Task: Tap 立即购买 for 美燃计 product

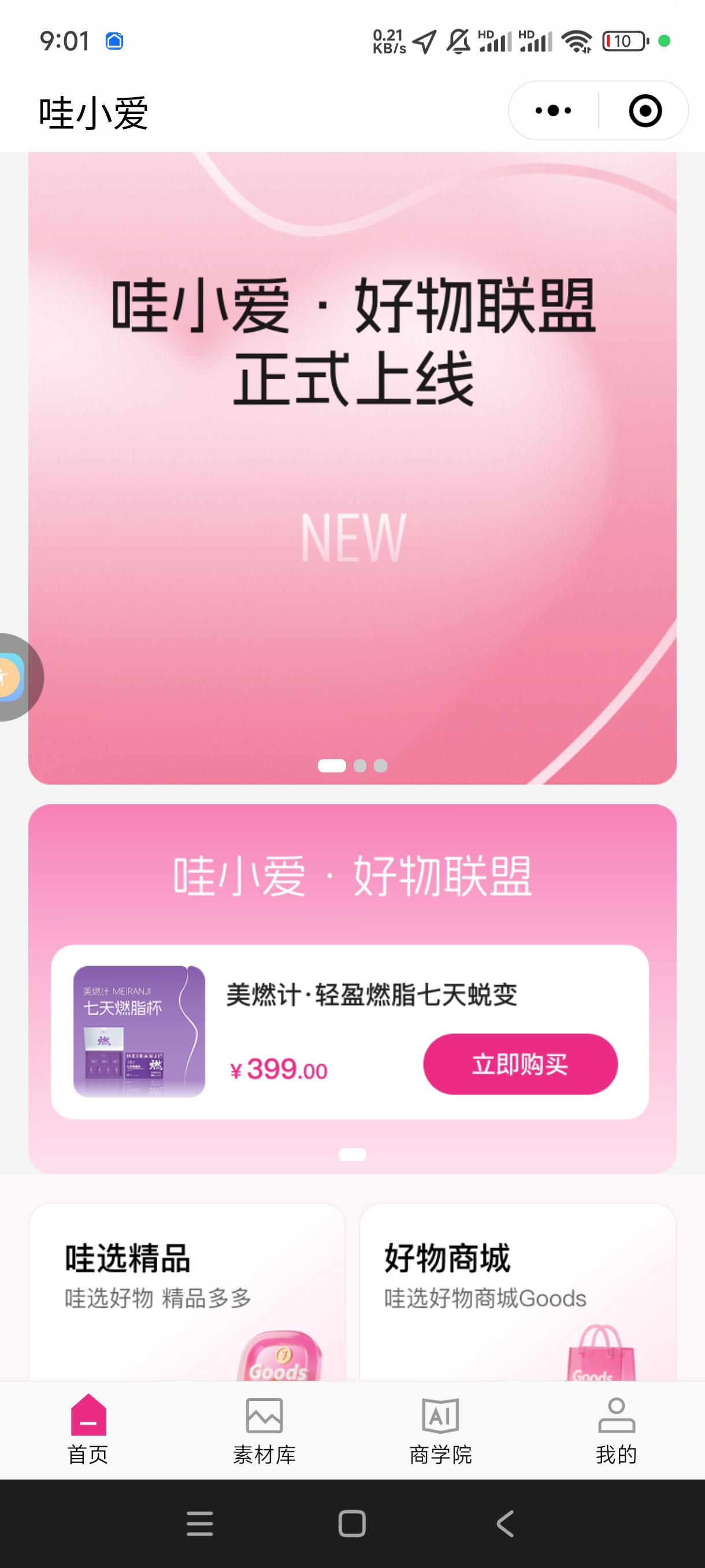Action: [520, 1063]
